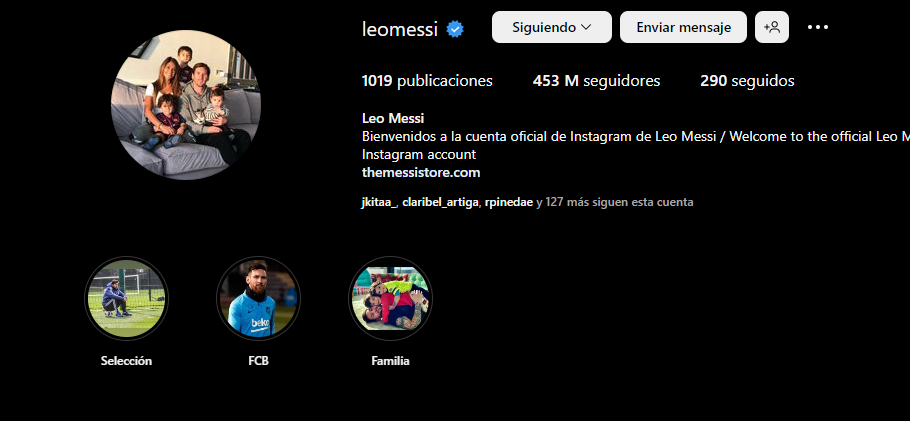This screenshot has width=910, height=421.
Task: Open the Siguiendo dropdown button
Action: pyautogui.click(x=551, y=28)
